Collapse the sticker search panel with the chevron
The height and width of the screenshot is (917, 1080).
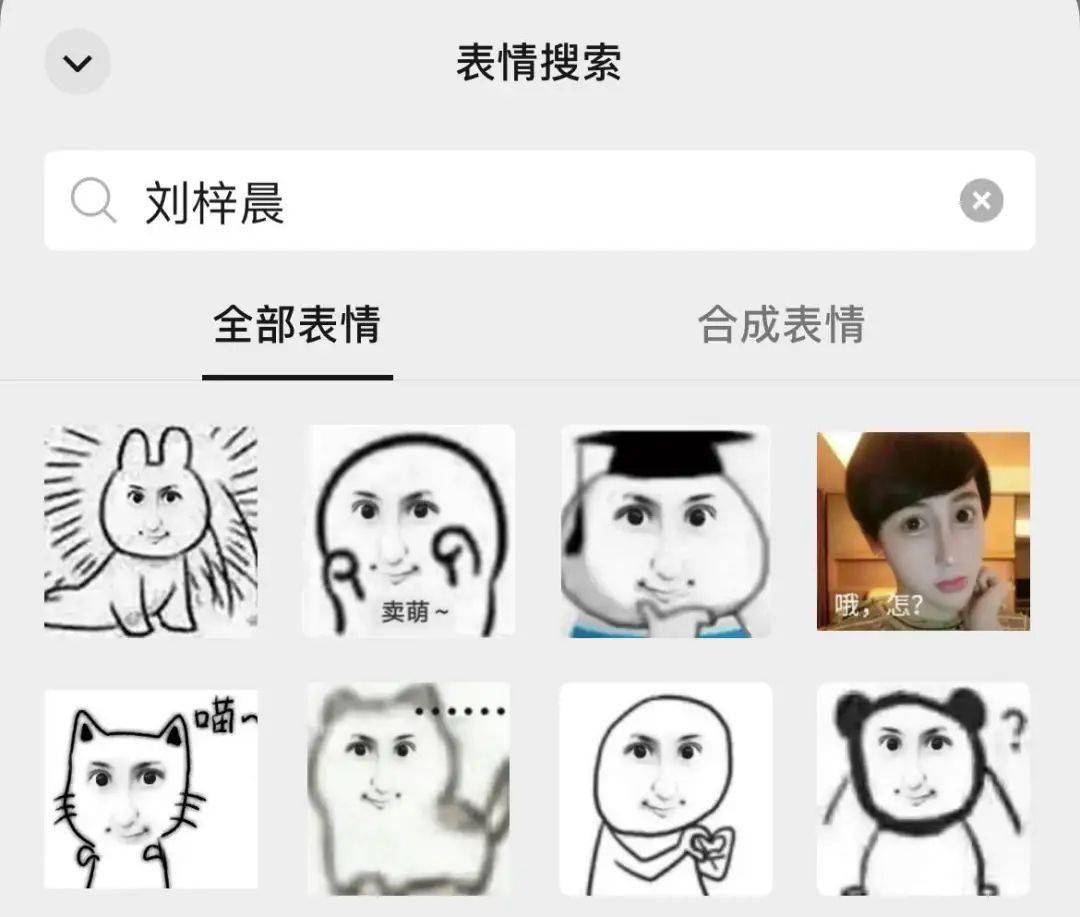(77, 63)
